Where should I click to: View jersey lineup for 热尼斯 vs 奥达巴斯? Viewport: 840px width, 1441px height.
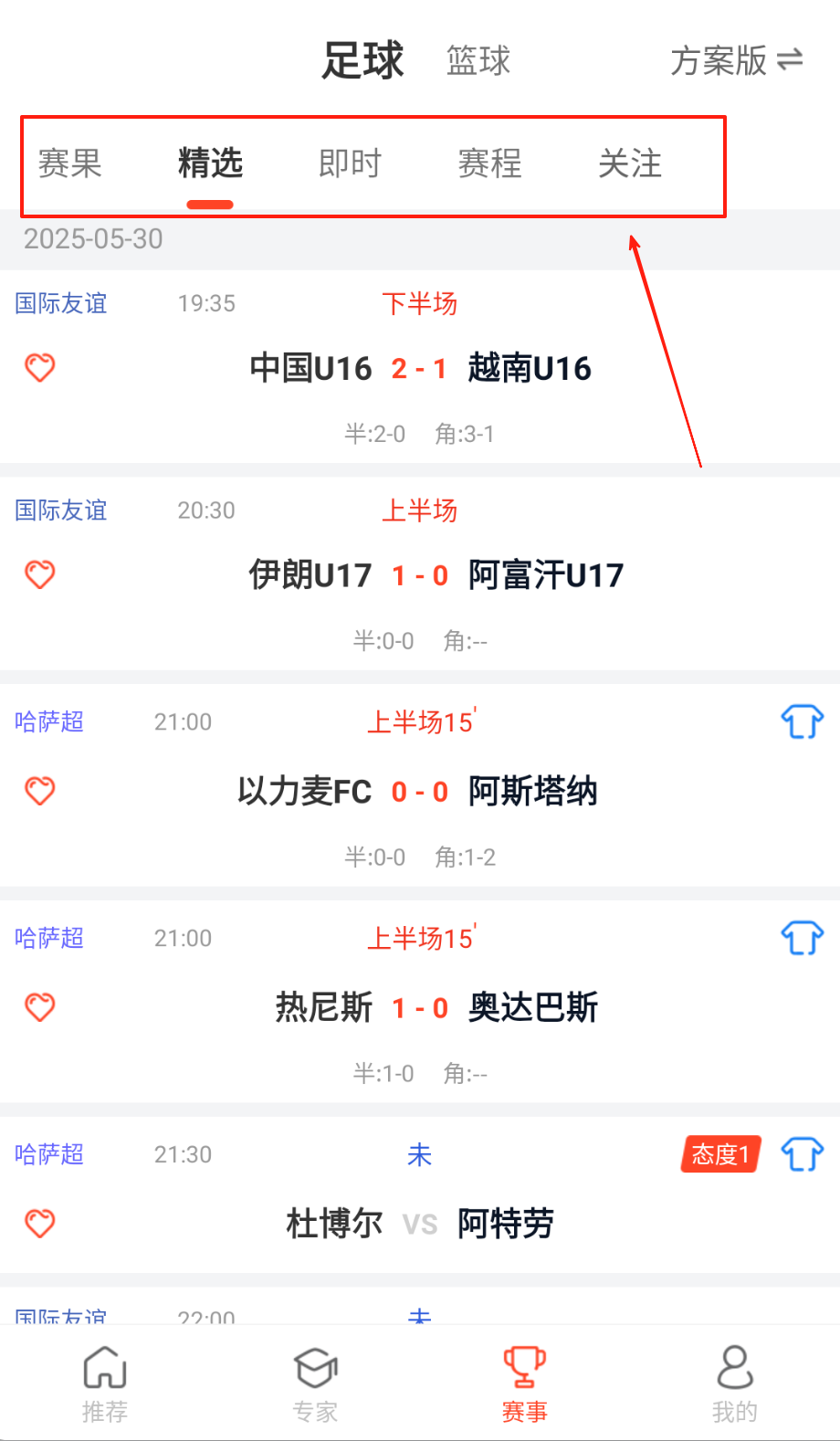(x=802, y=938)
